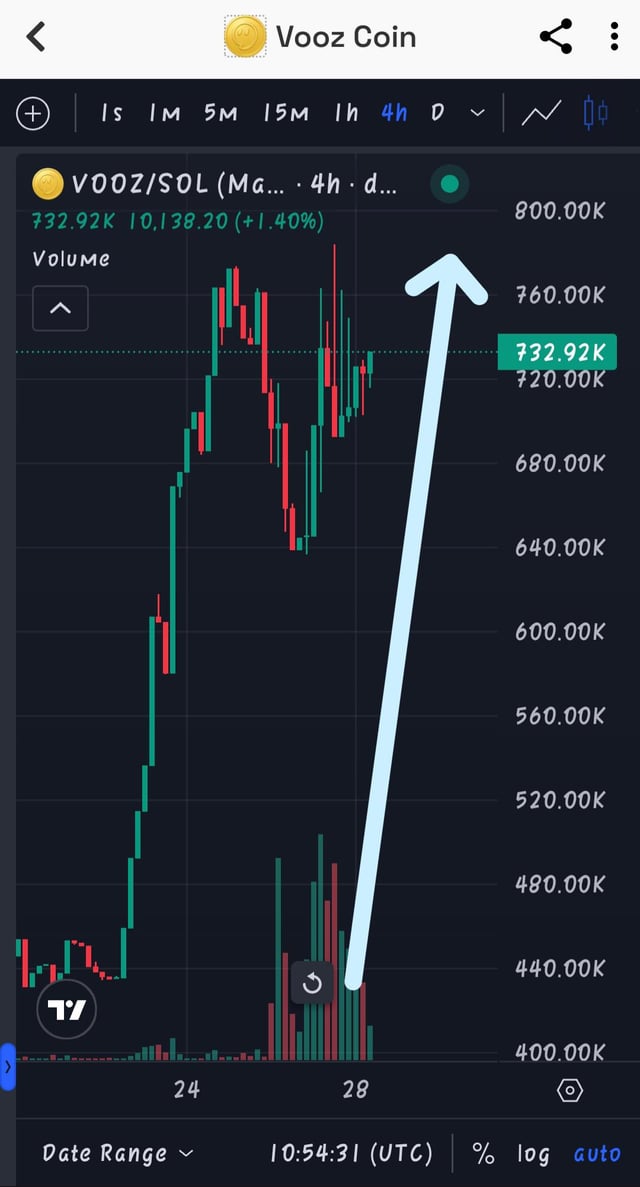
Task: Select candlestick chart style
Action: coord(596,113)
